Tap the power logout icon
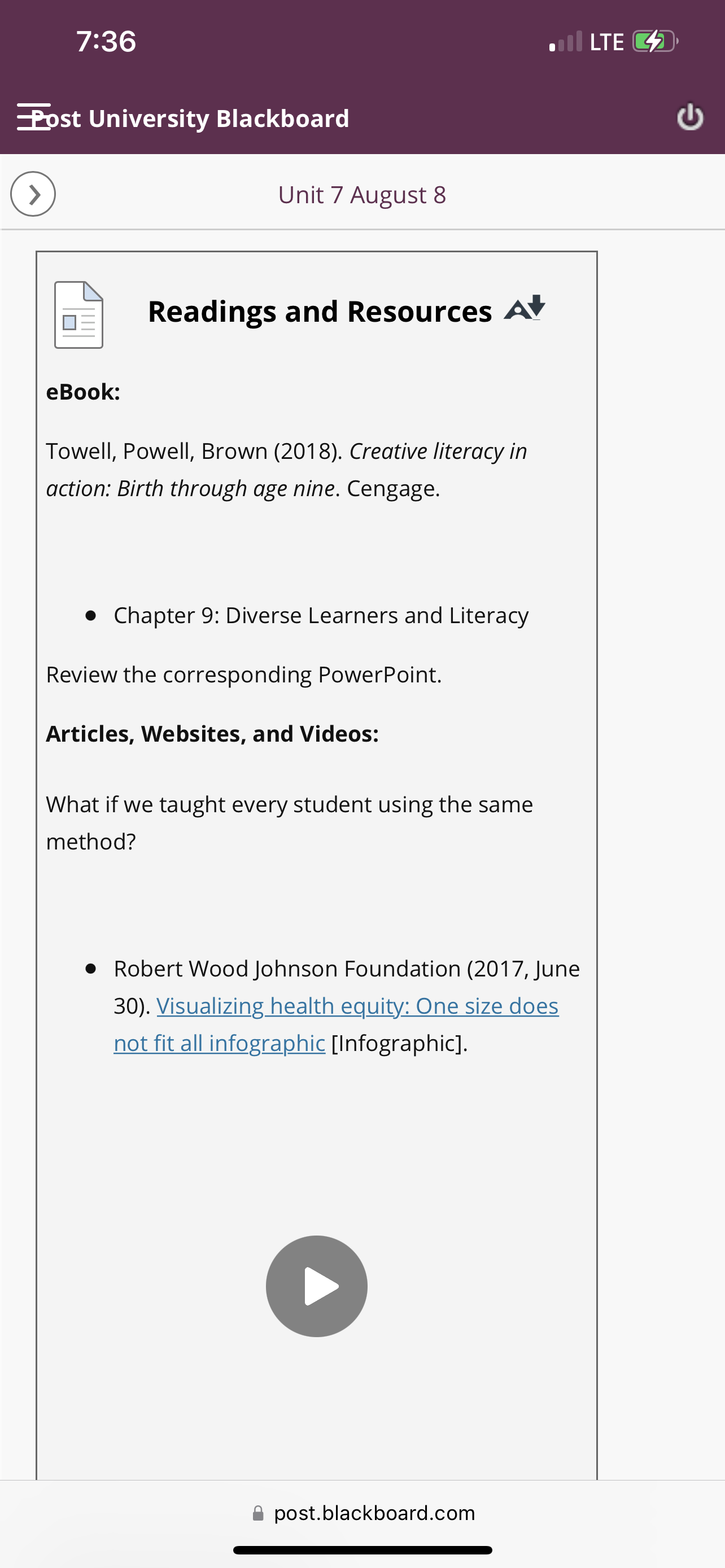The image size is (725, 1568). [x=689, y=117]
